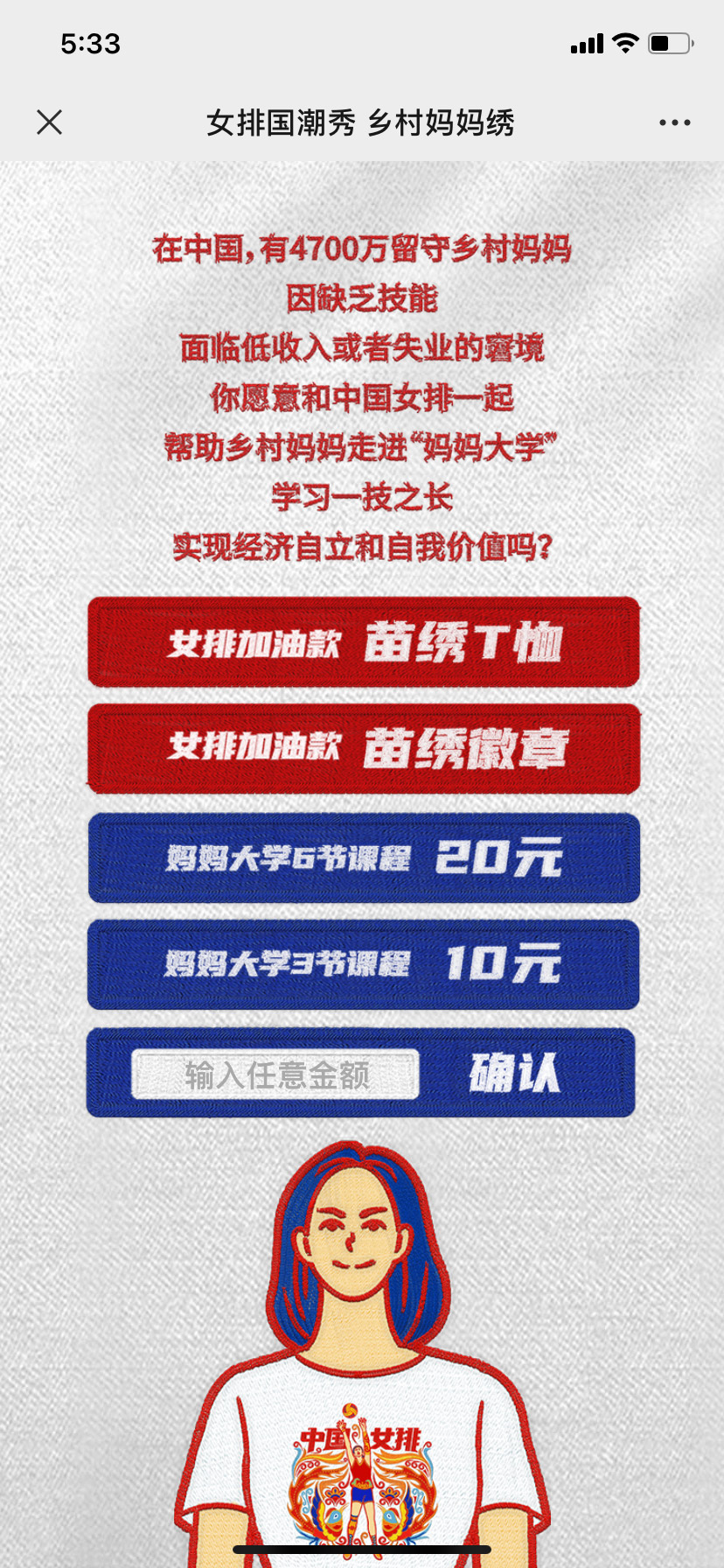
Task: Close the webpage with the X icon
Action: [x=50, y=122]
